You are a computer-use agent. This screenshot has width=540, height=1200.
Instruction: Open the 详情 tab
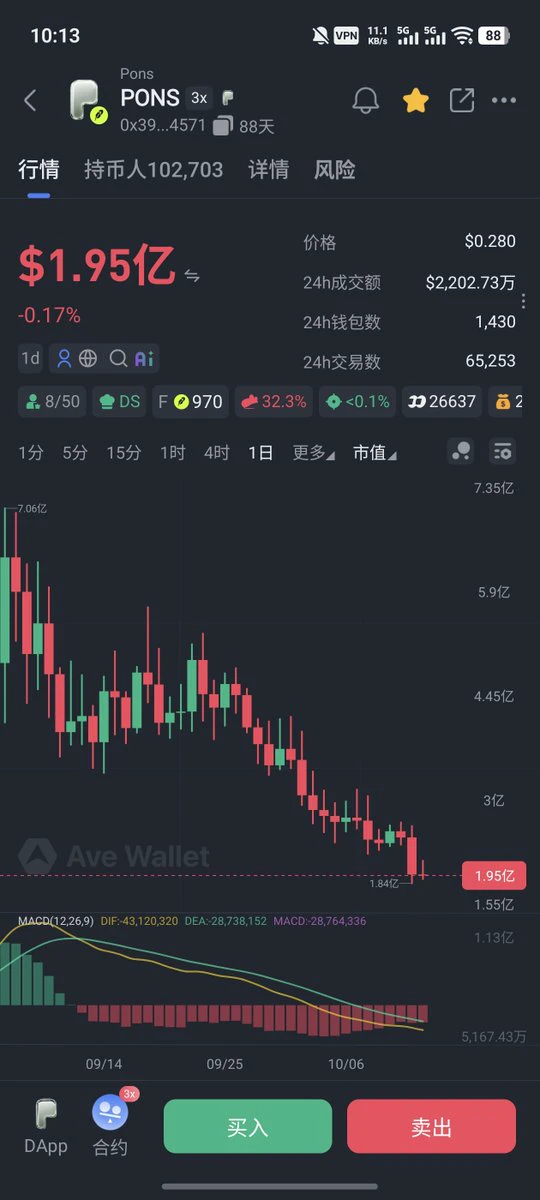pos(269,169)
